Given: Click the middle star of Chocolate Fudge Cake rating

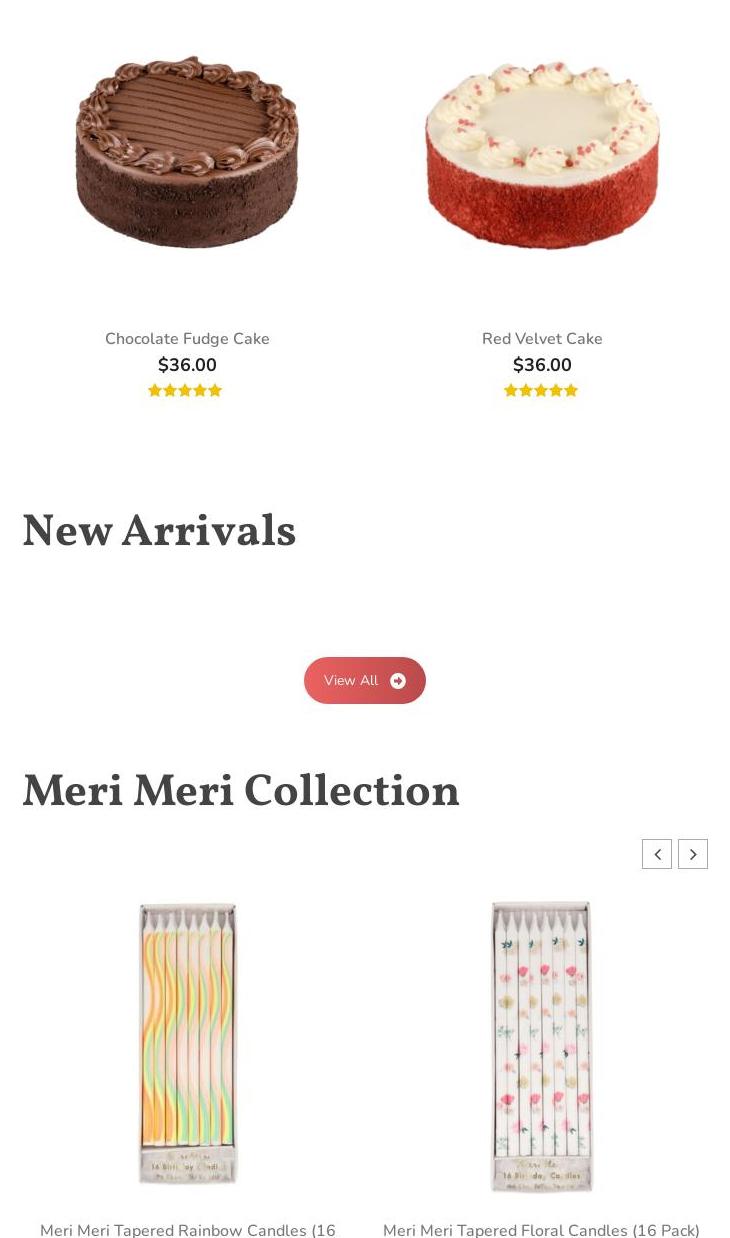Looking at the screenshot, I should pos(185,390).
